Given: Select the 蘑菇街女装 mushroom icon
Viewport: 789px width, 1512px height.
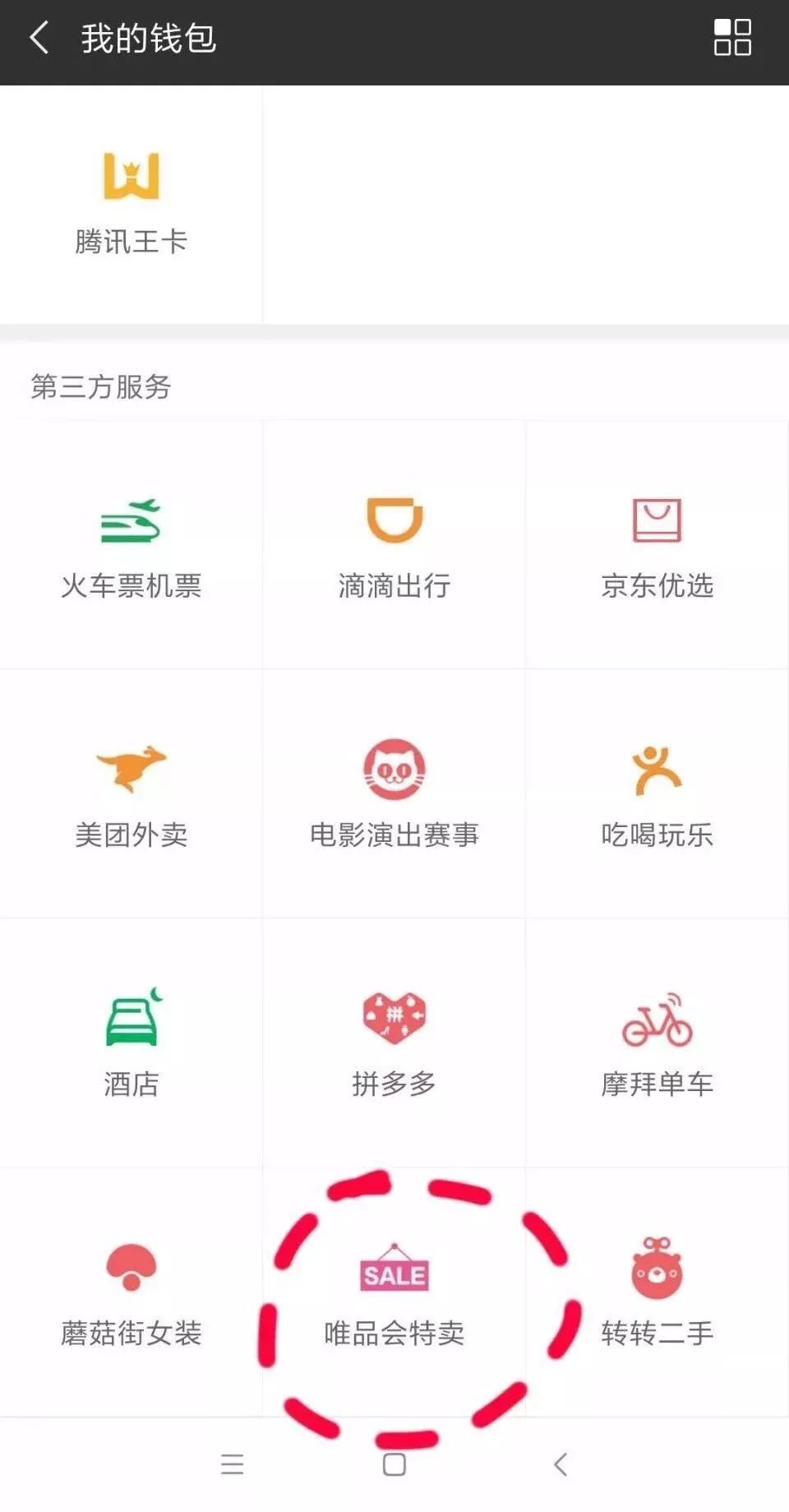Looking at the screenshot, I should click(131, 1270).
